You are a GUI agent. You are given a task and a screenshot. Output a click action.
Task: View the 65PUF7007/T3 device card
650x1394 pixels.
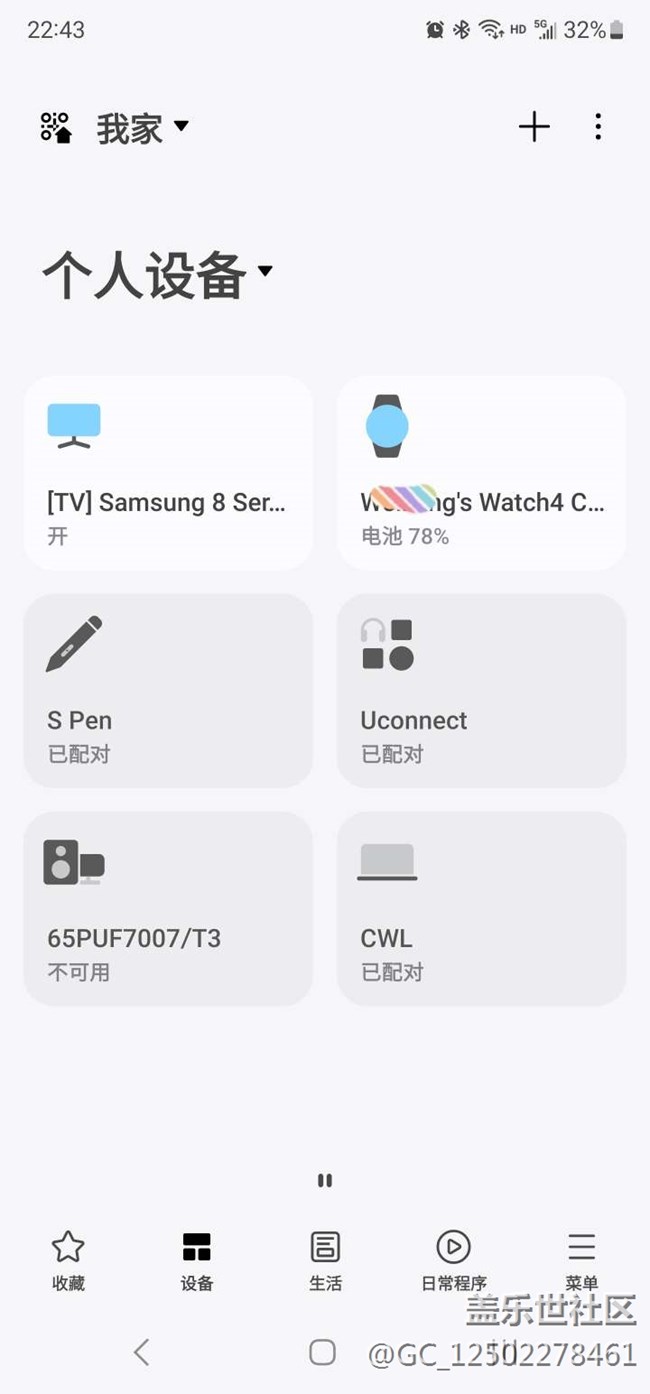coord(168,908)
